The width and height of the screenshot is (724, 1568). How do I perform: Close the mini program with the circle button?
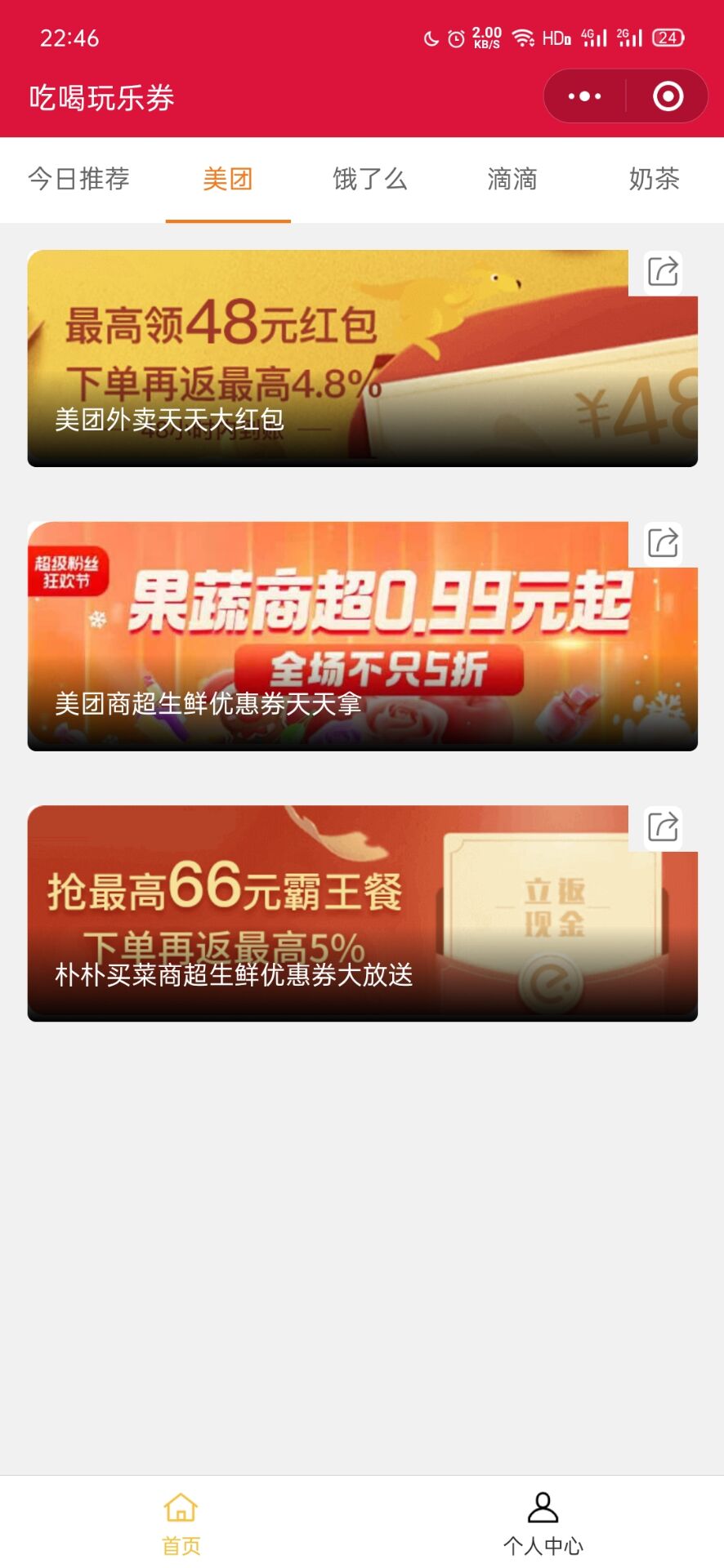pyautogui.click(x=668, y=96)
